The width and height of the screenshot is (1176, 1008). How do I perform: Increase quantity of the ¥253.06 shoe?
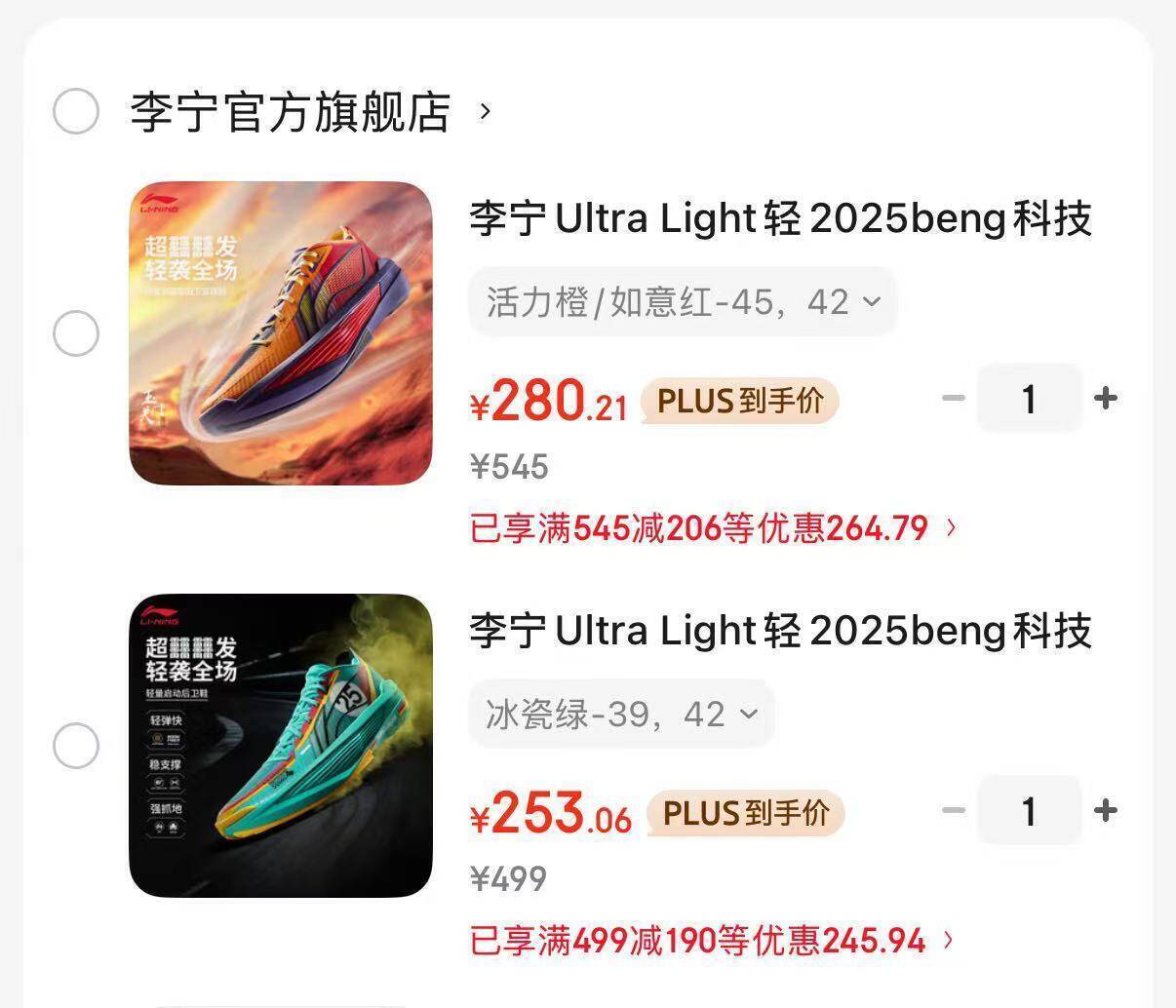pos(1106,810)
